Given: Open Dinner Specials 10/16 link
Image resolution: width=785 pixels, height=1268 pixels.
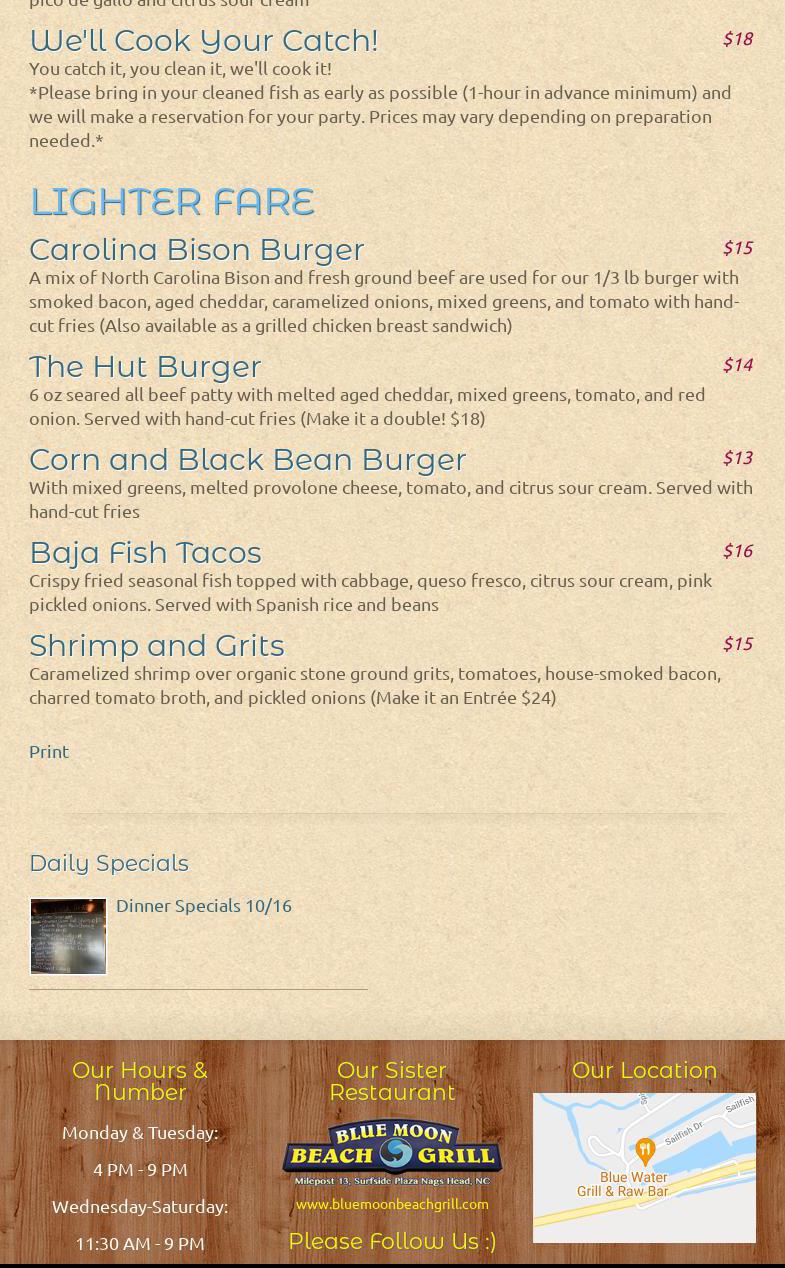Looking at the screenshot, I should pos(203,905).
